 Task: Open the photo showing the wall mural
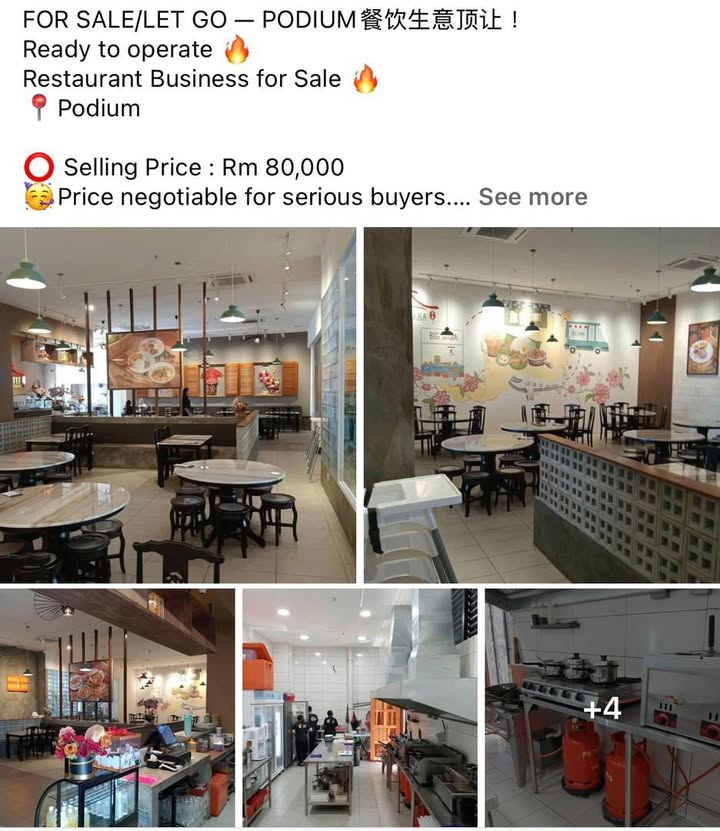[541, 405]
